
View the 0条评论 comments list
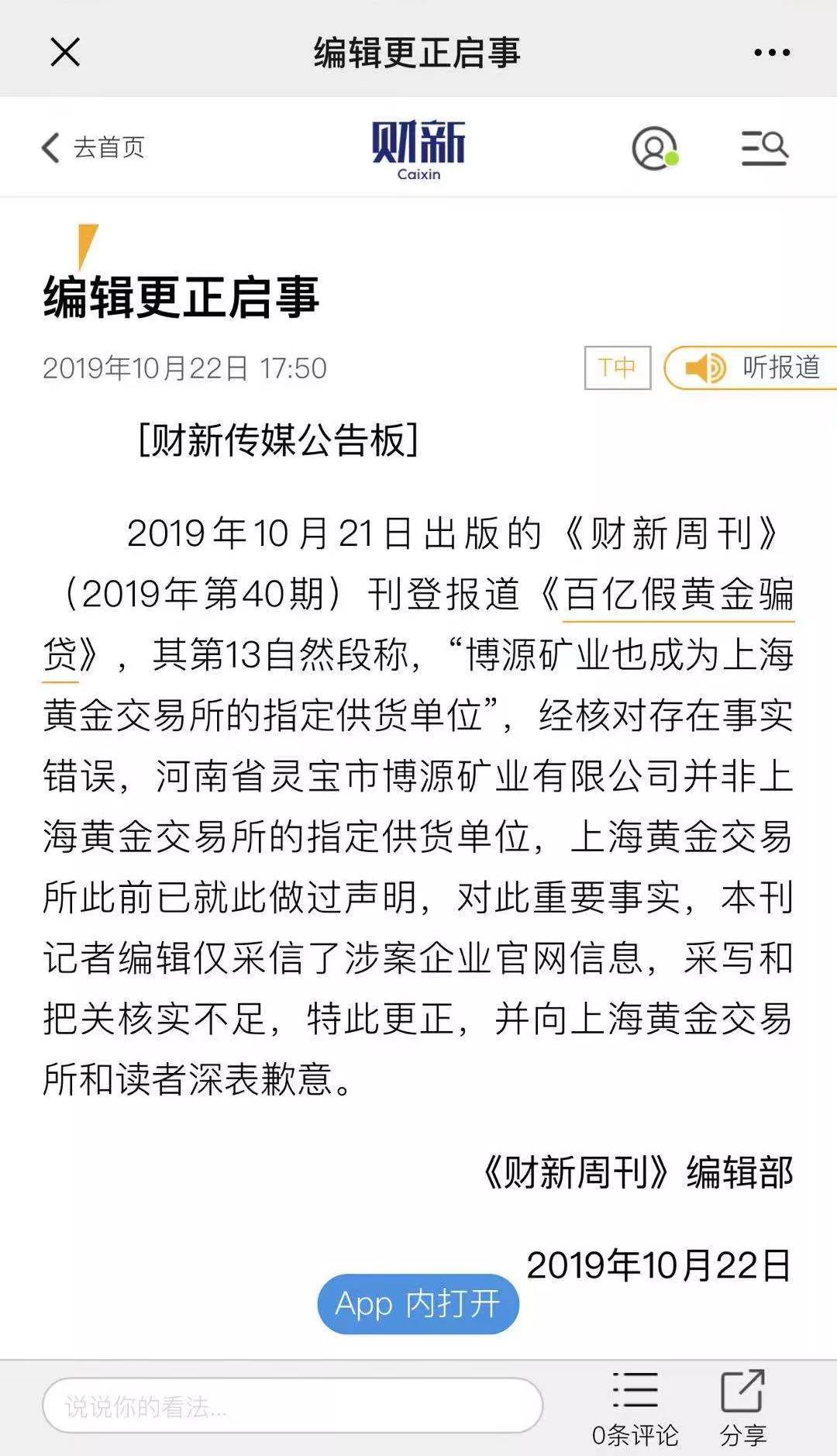pos(635,1408)
